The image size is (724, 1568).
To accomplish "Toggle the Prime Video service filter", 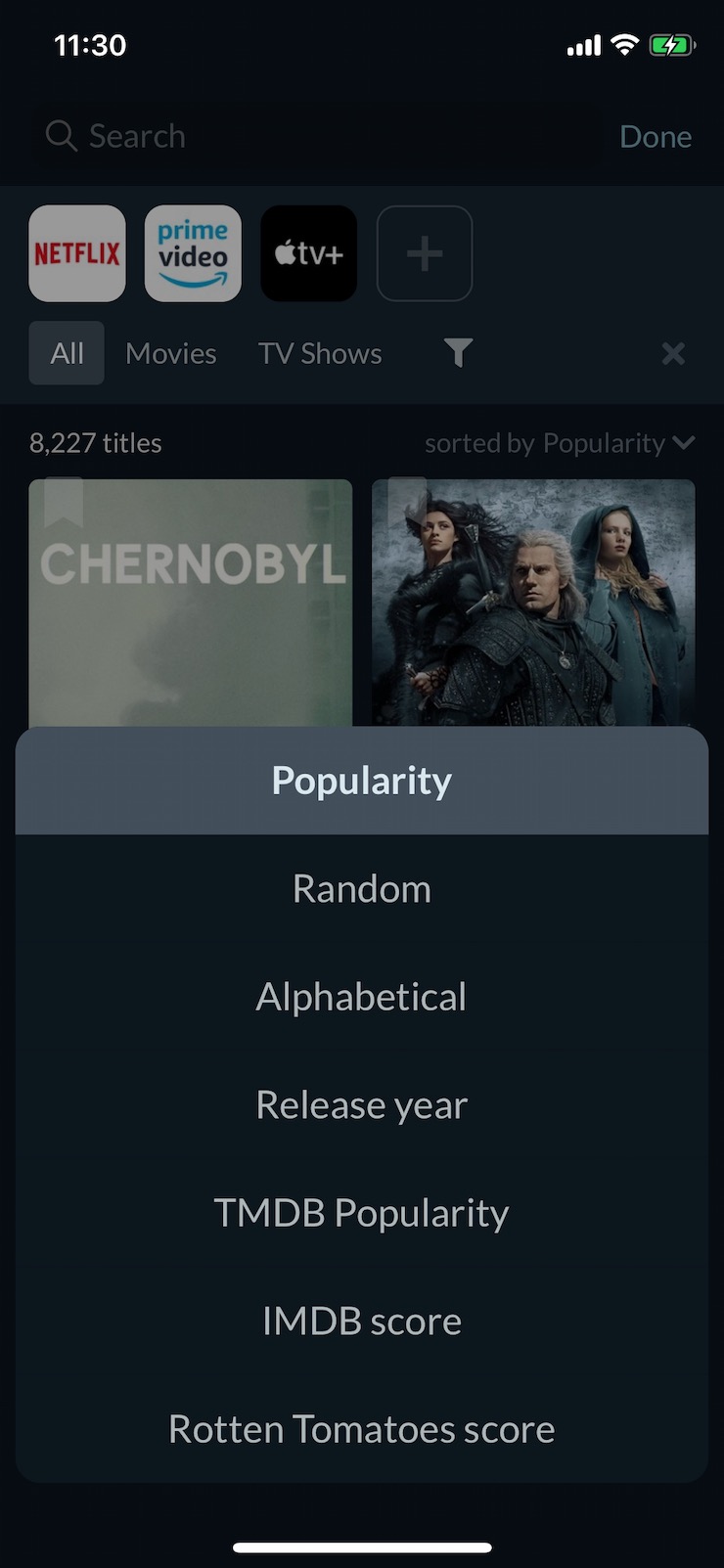I will pyautogui.click(x=193, y=253).
